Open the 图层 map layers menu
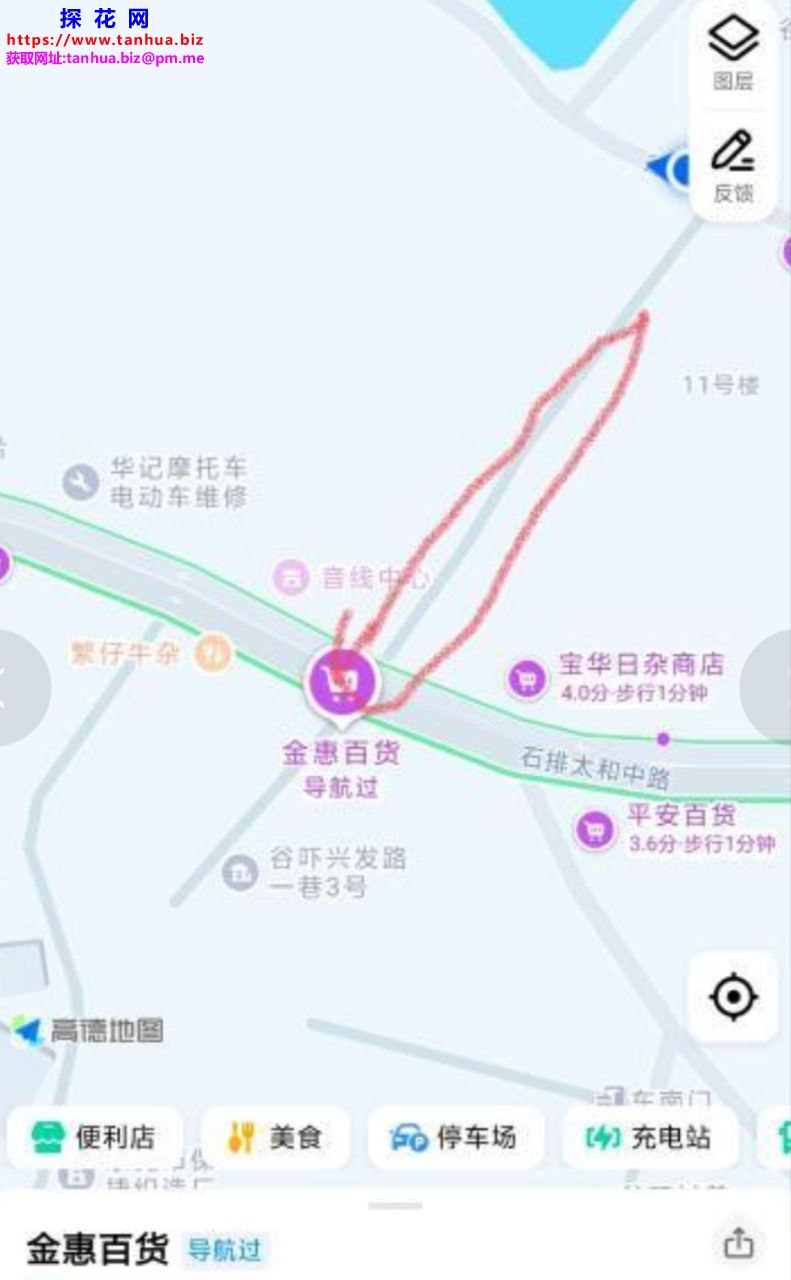The image size is (791, 1280). pyautogui.click(x=733, y=55)
